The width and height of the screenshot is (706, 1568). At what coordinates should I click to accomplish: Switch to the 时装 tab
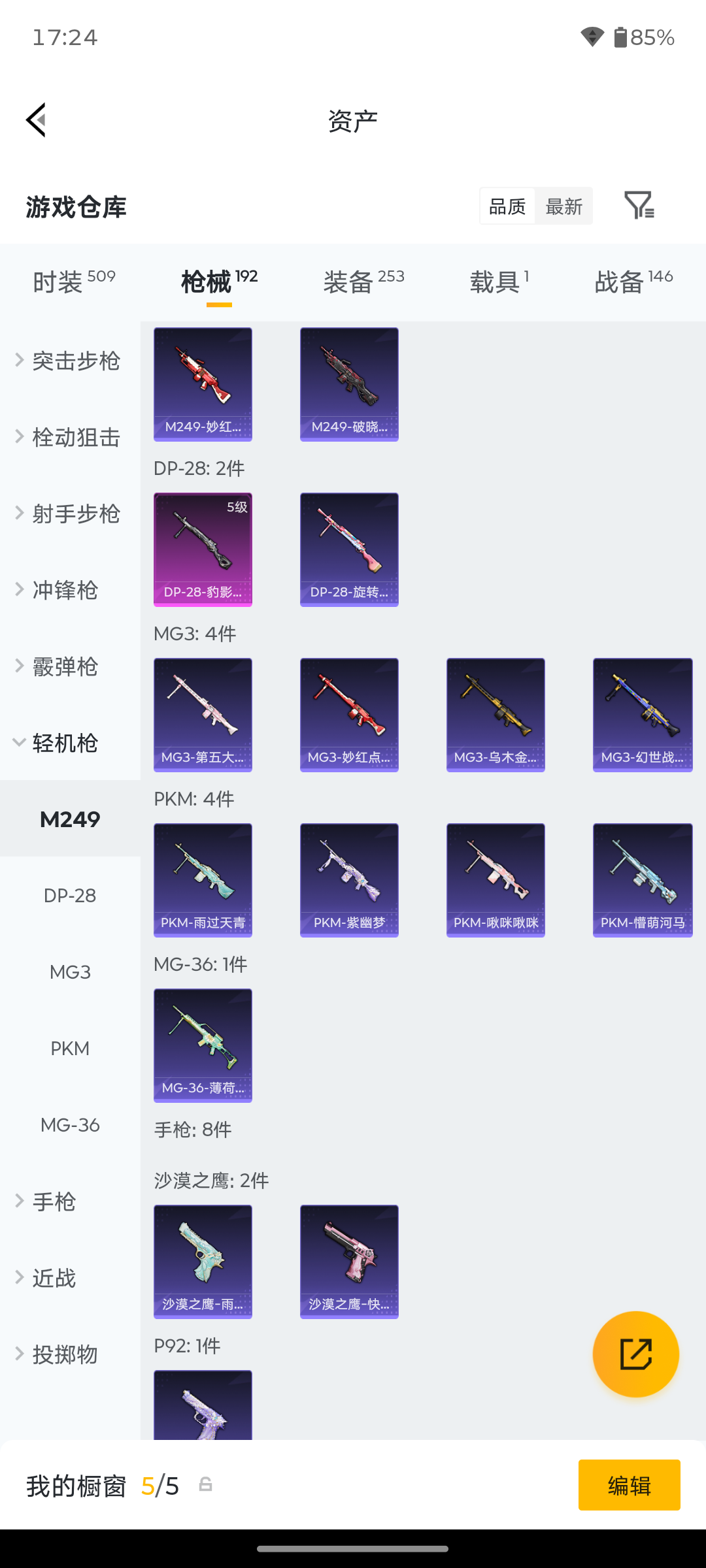point(74,282)
